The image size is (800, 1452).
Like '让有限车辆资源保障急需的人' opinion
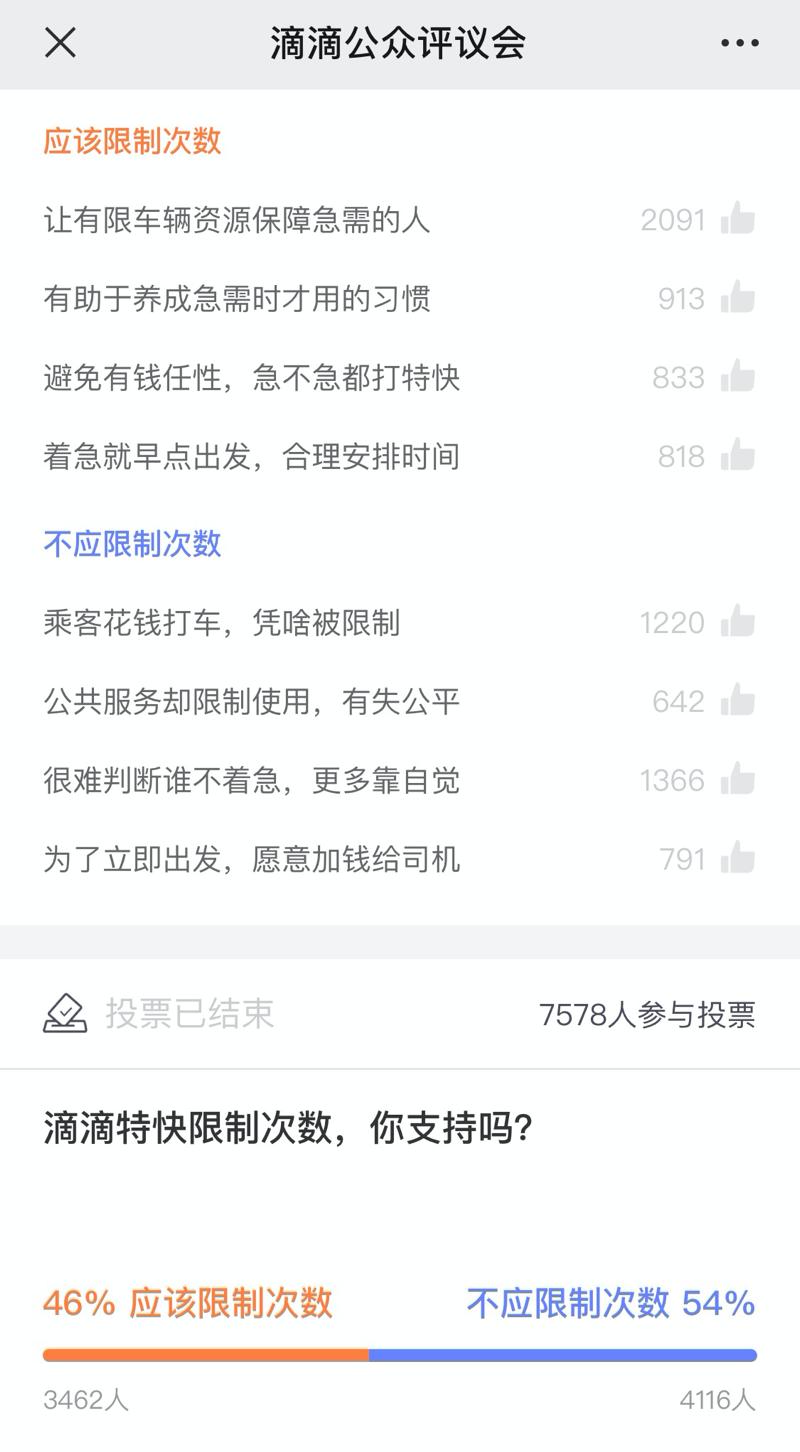coord(738,219)
